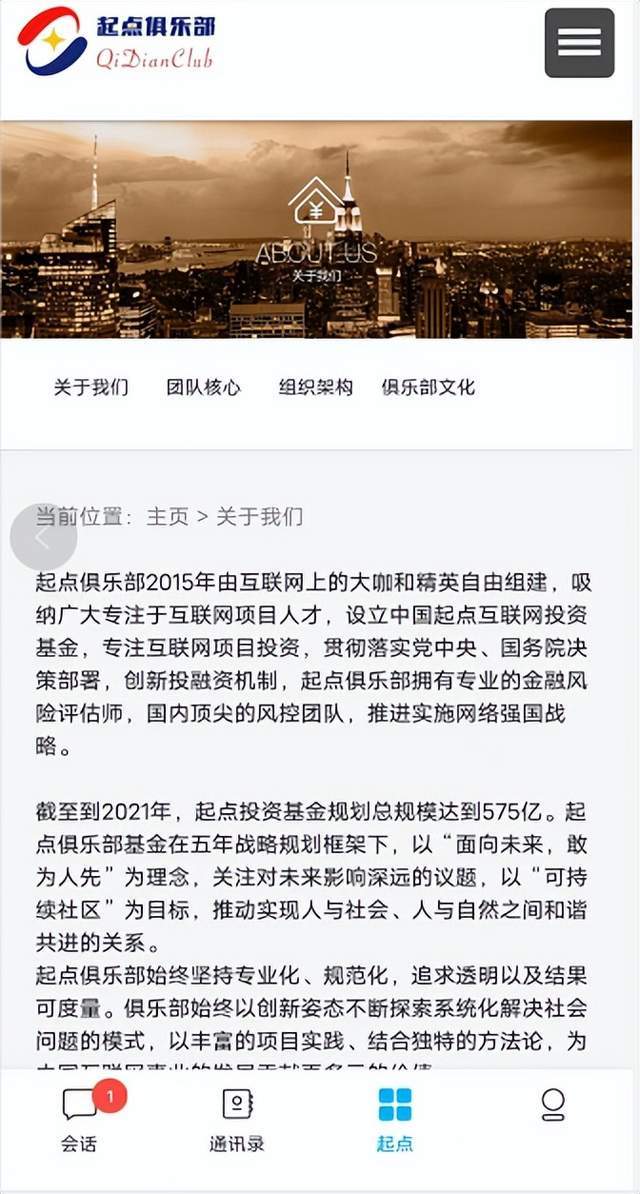Viewport: 640px width, 1194px height.
Task: Select the 关于我们 tab
Action: coord(91,388)
